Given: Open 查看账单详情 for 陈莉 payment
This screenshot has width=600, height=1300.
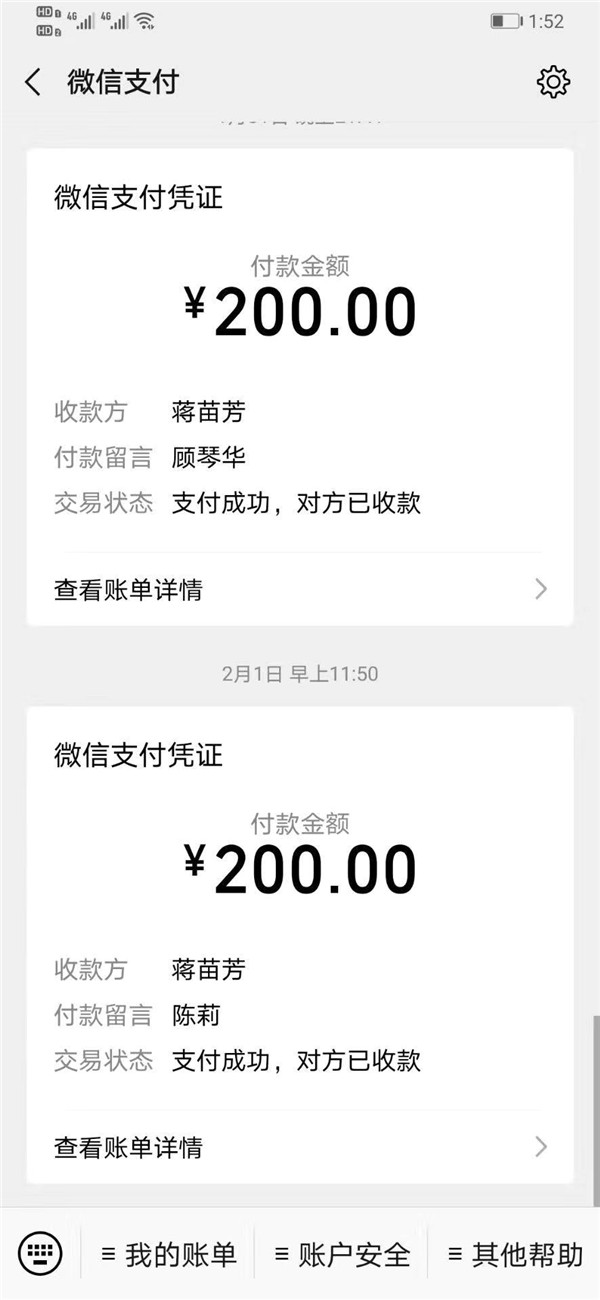Looking at the screenshot, I should click(x=300, y=1146).
